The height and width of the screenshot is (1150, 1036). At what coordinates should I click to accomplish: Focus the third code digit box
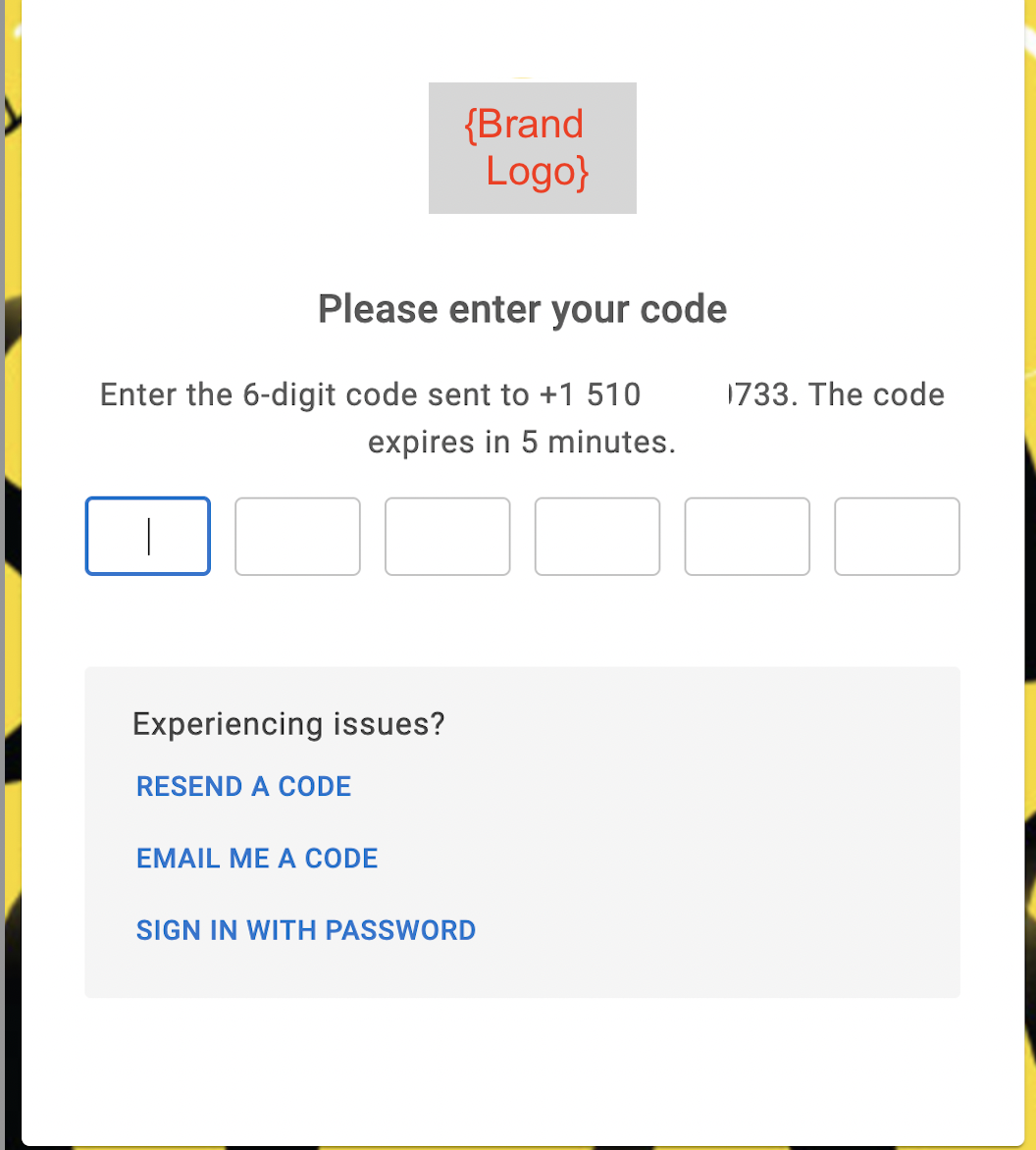(x=447, y=536)
